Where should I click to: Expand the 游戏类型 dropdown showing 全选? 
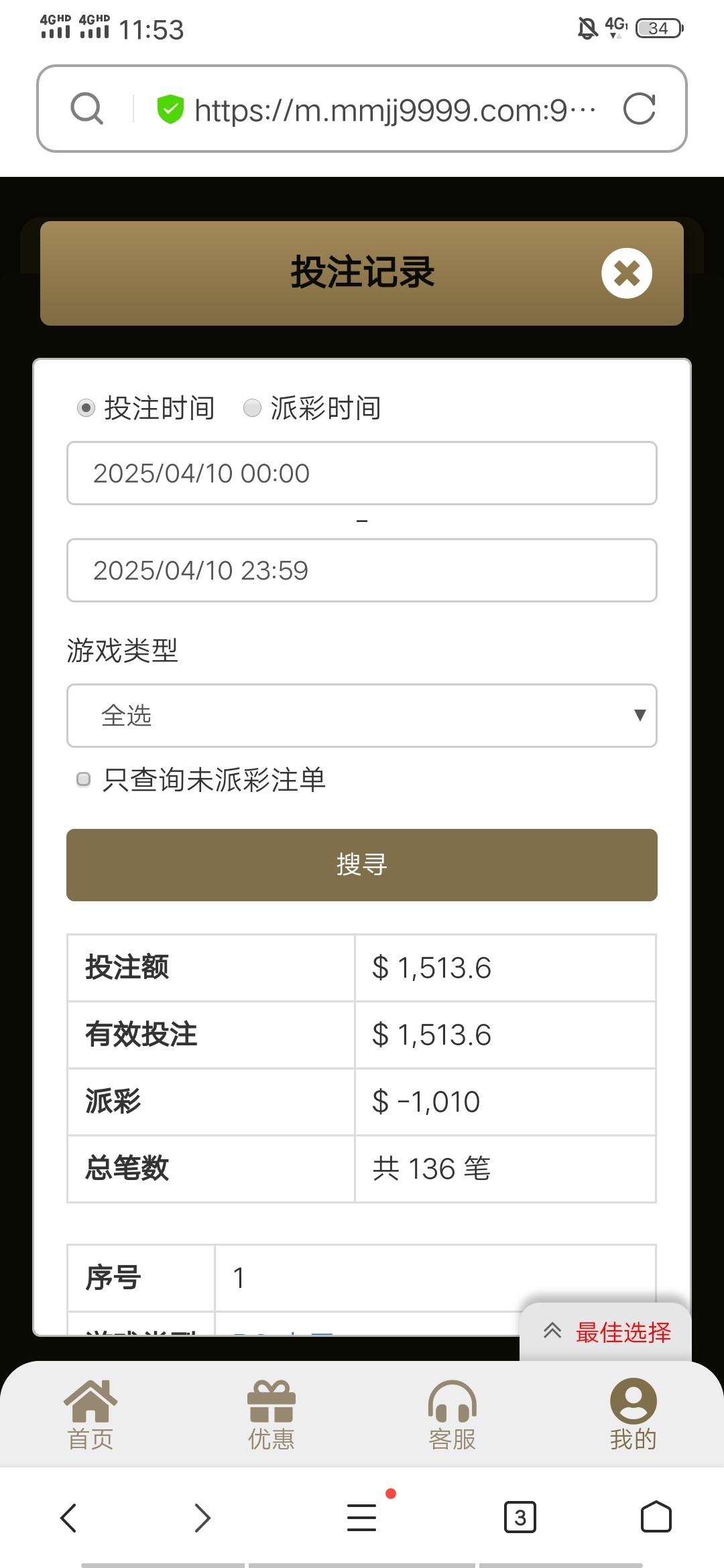coord(361,716)
